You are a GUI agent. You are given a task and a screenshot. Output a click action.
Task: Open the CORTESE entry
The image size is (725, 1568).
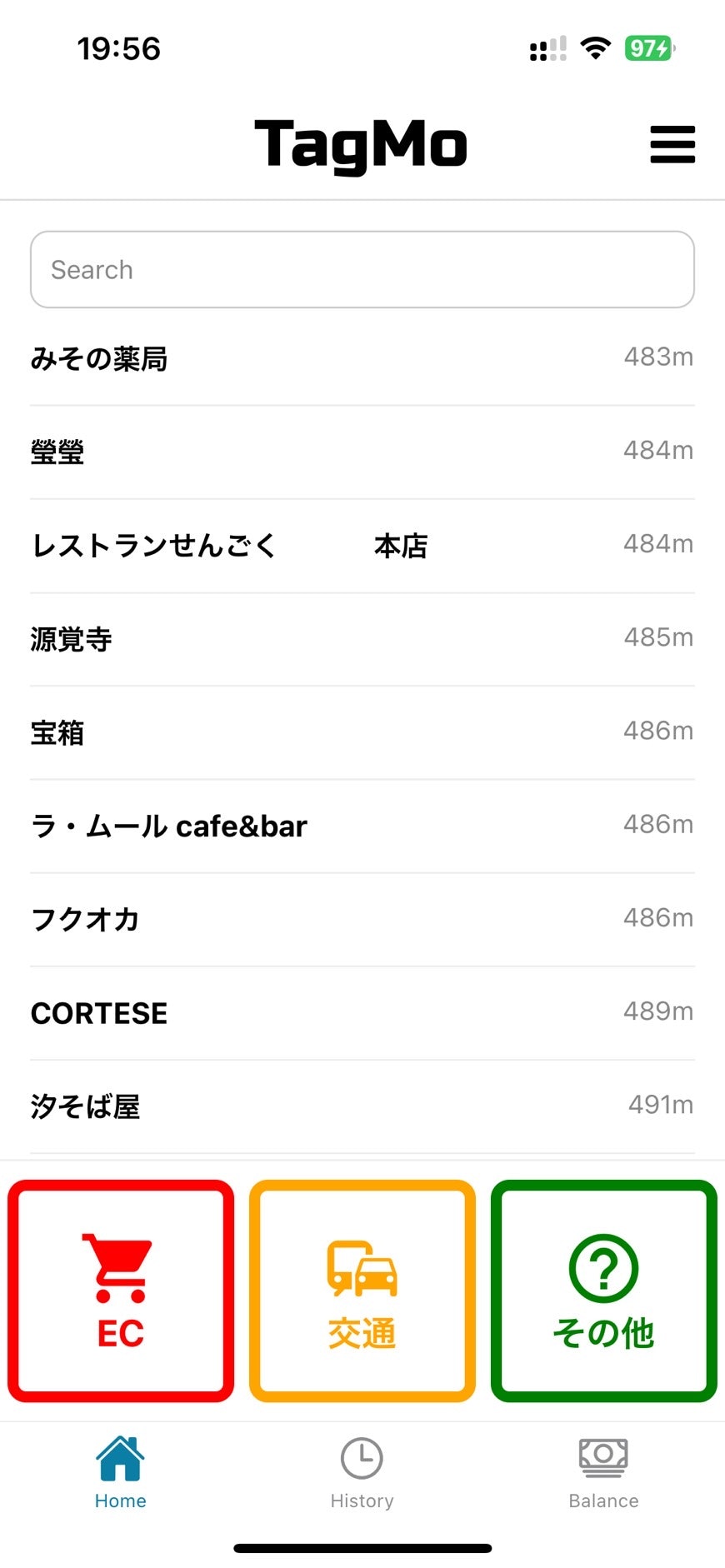click(362, 1013)
